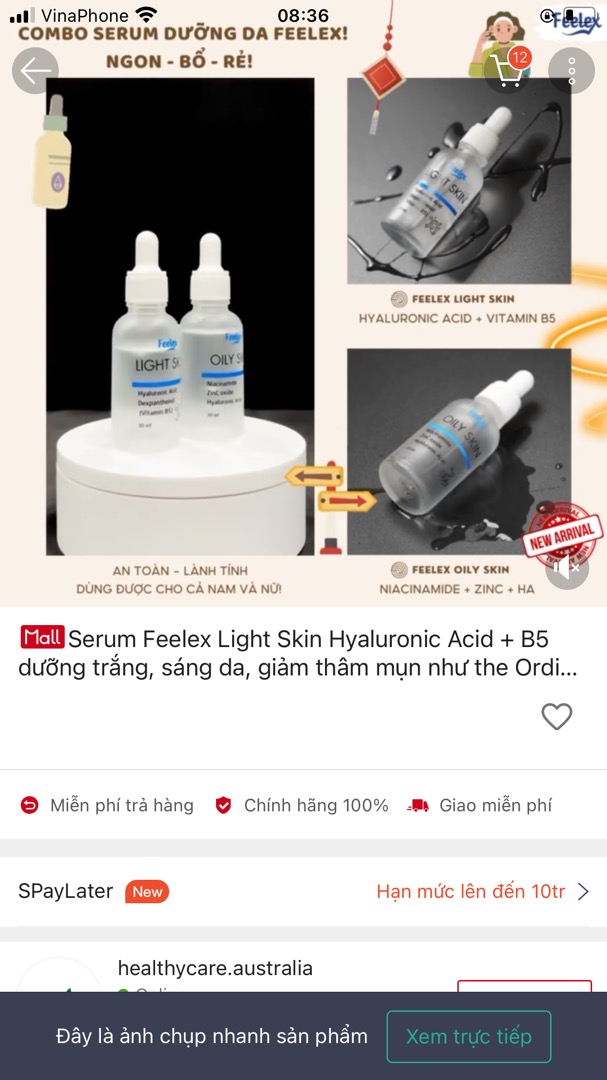Image resolution: width=607 pixels, height=1080 pixels.
Task: Go back using the arrow icon
Action: tap(36, 71)
